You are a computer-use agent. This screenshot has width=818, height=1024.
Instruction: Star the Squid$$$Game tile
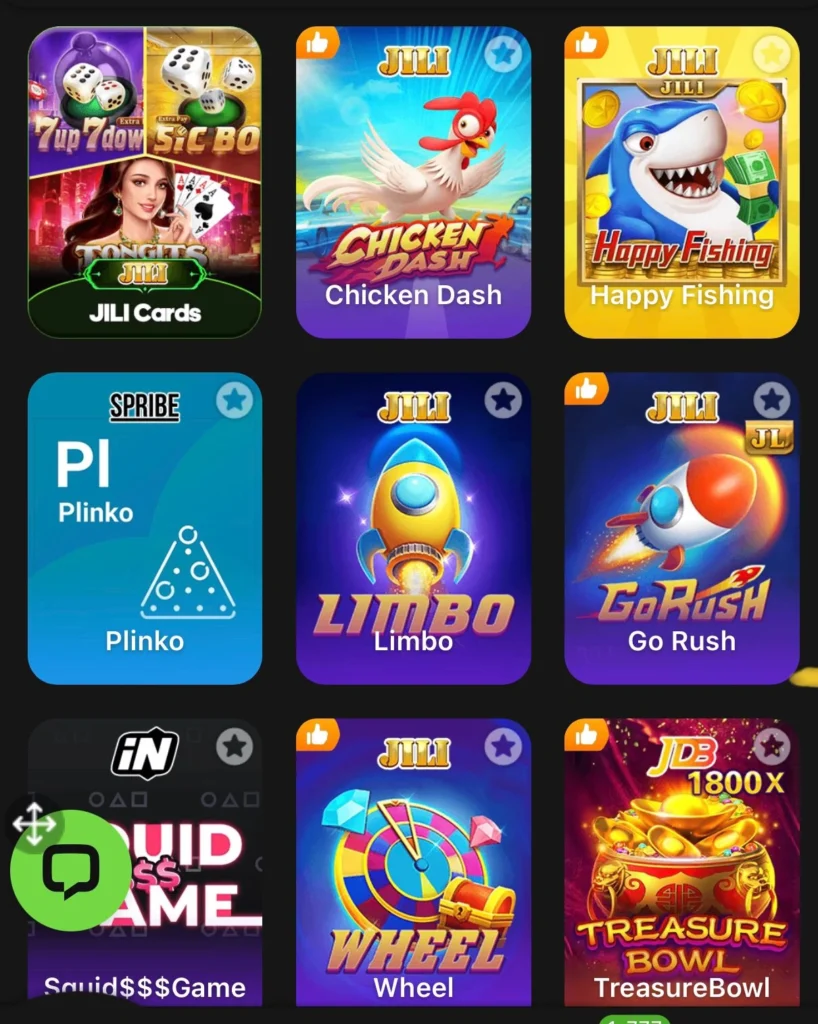pos(235,746)
